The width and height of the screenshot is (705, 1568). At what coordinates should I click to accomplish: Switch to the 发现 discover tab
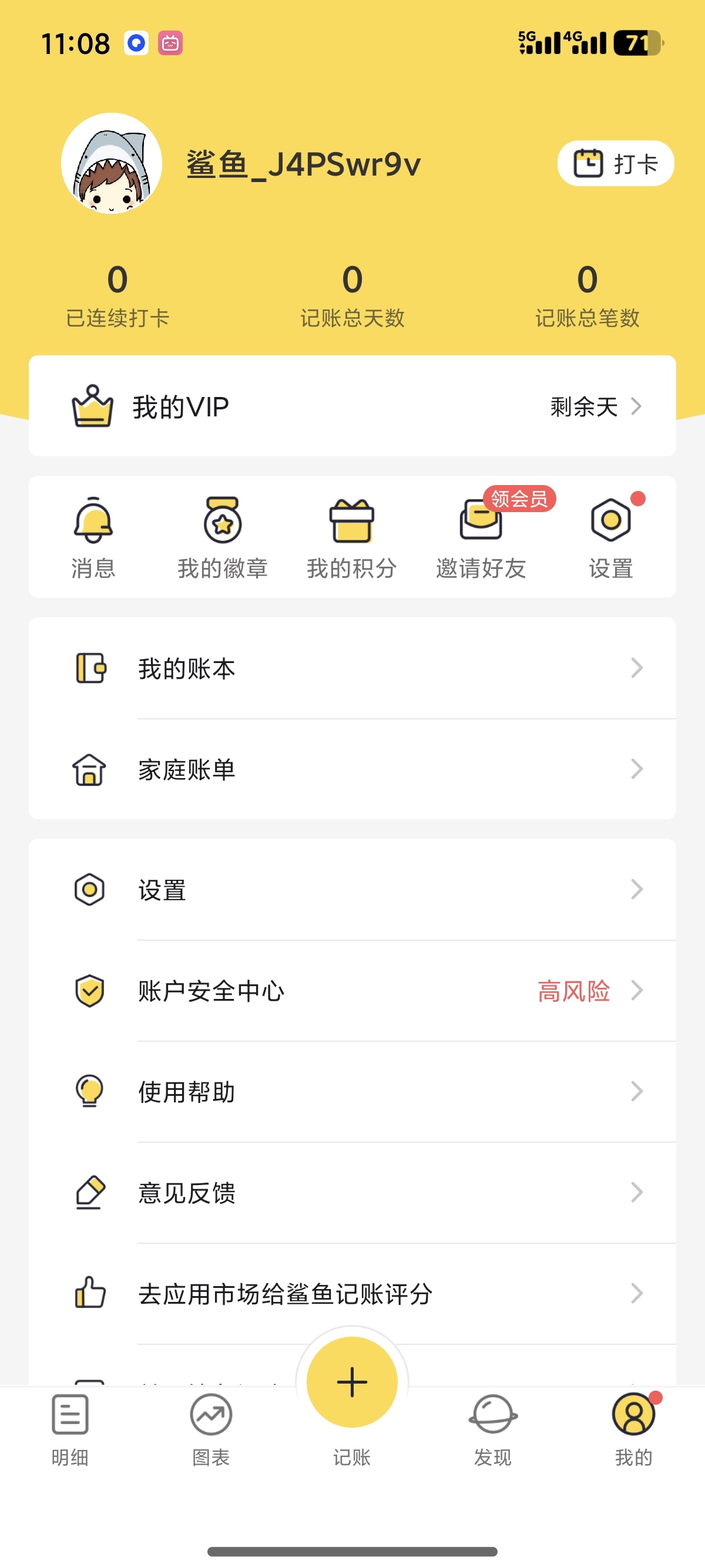coord(492,1429)
